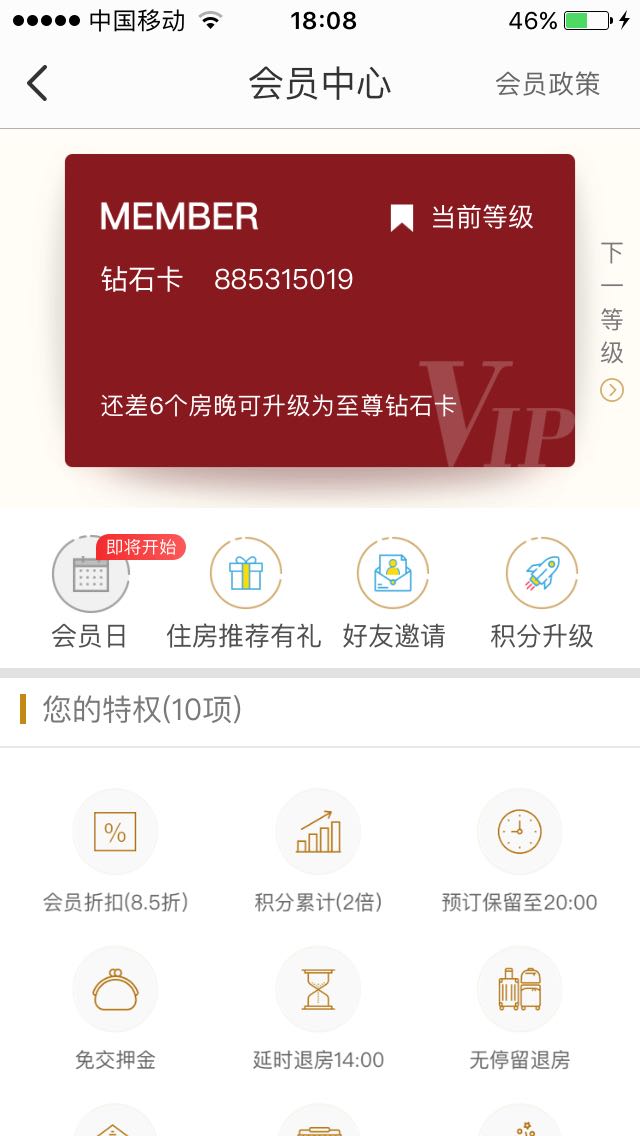View 延时退房14:00 privilege details
This screenshot has height=1136, width=640.
(x=318, y=1009)
